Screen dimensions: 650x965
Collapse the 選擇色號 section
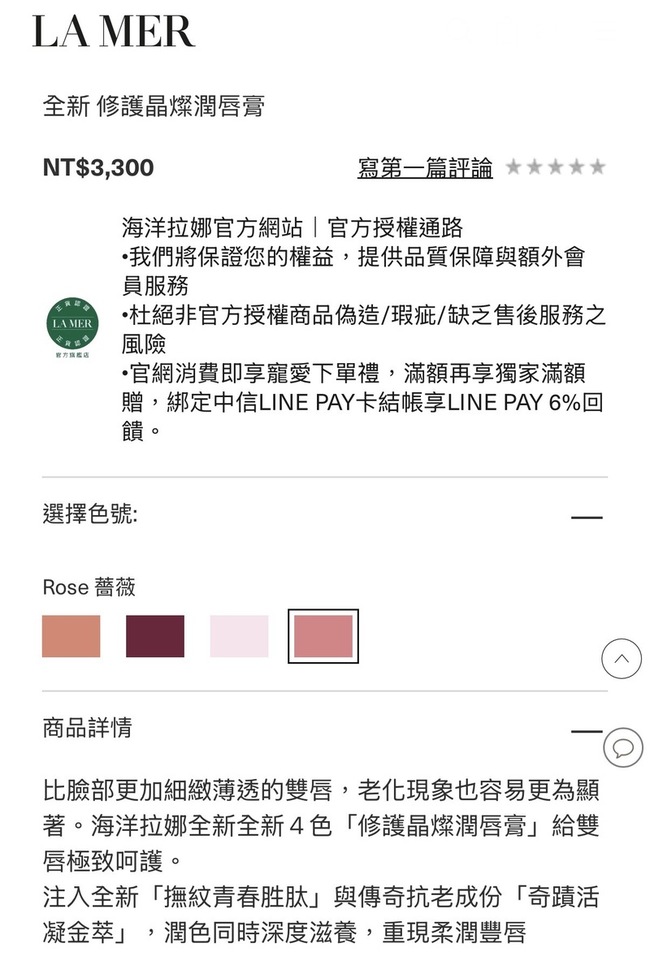(x=586, y=517)
